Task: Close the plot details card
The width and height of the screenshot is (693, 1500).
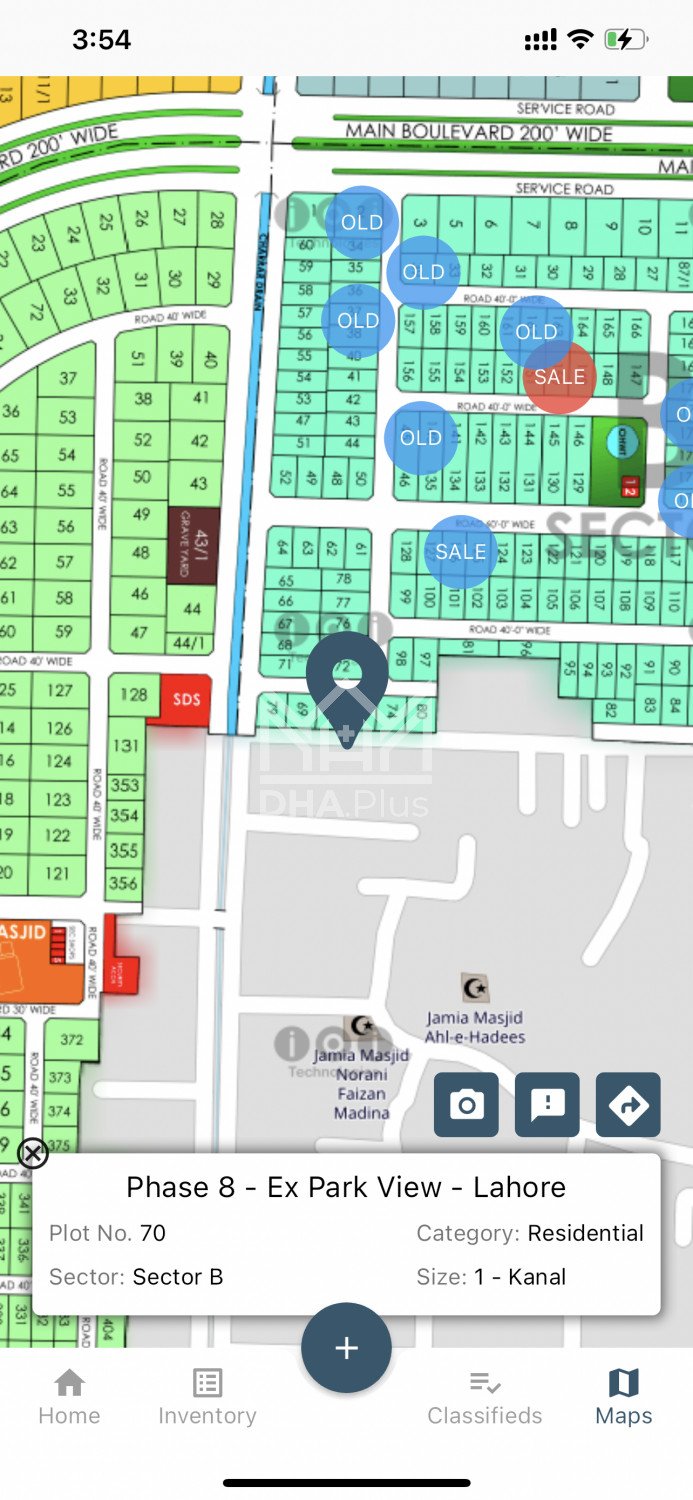Action: click(x=33, y=1153)
